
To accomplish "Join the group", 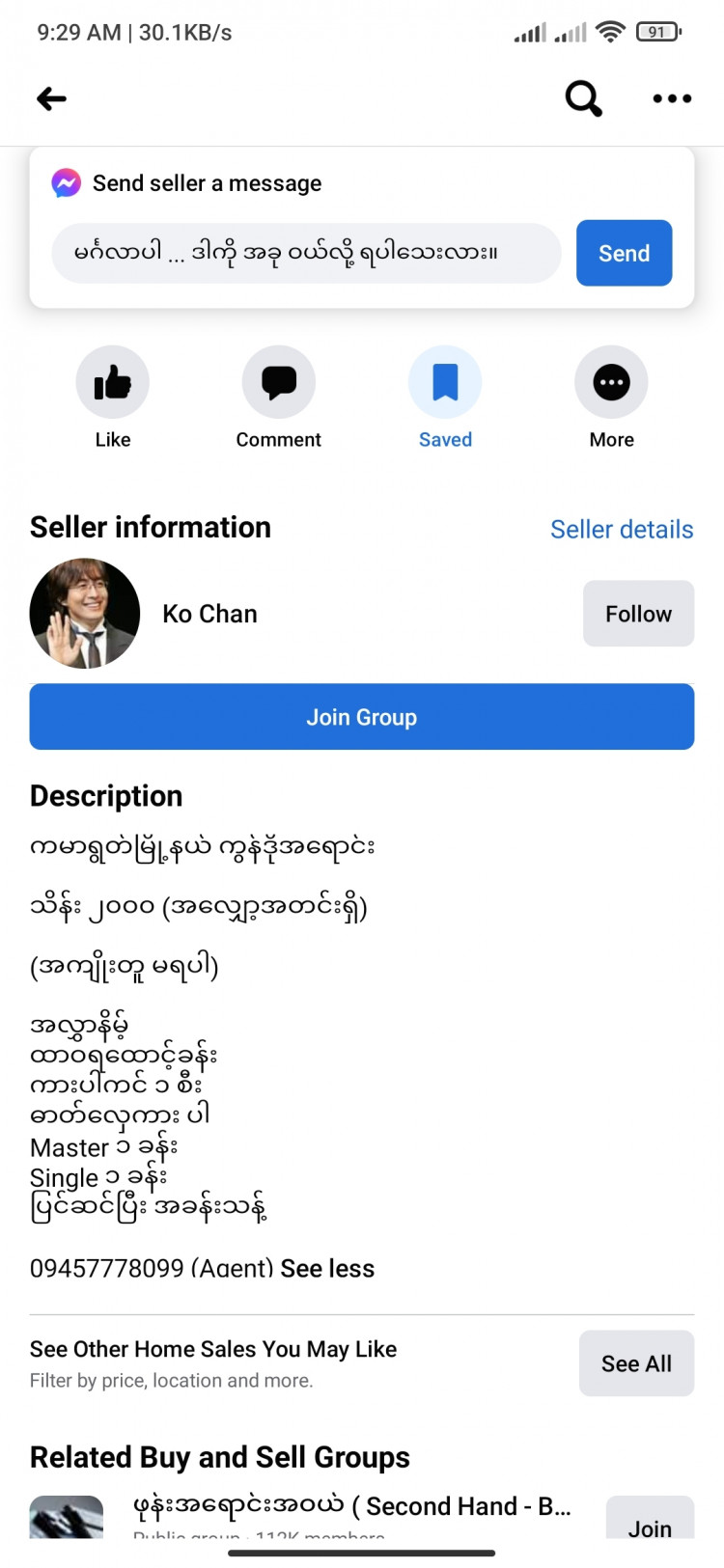I will click(x=362, y=717).
